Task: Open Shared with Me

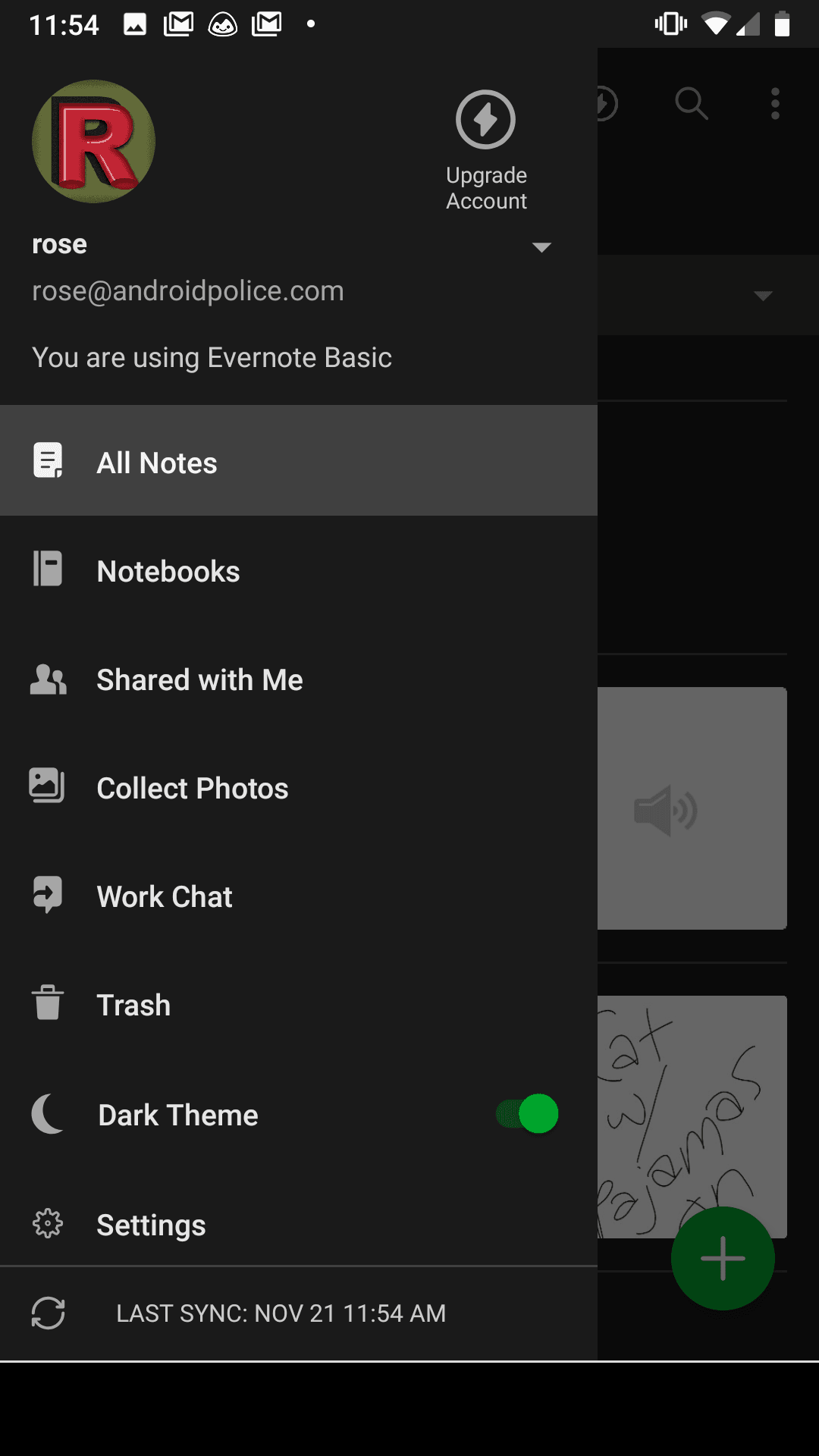Action: [299, 679]
